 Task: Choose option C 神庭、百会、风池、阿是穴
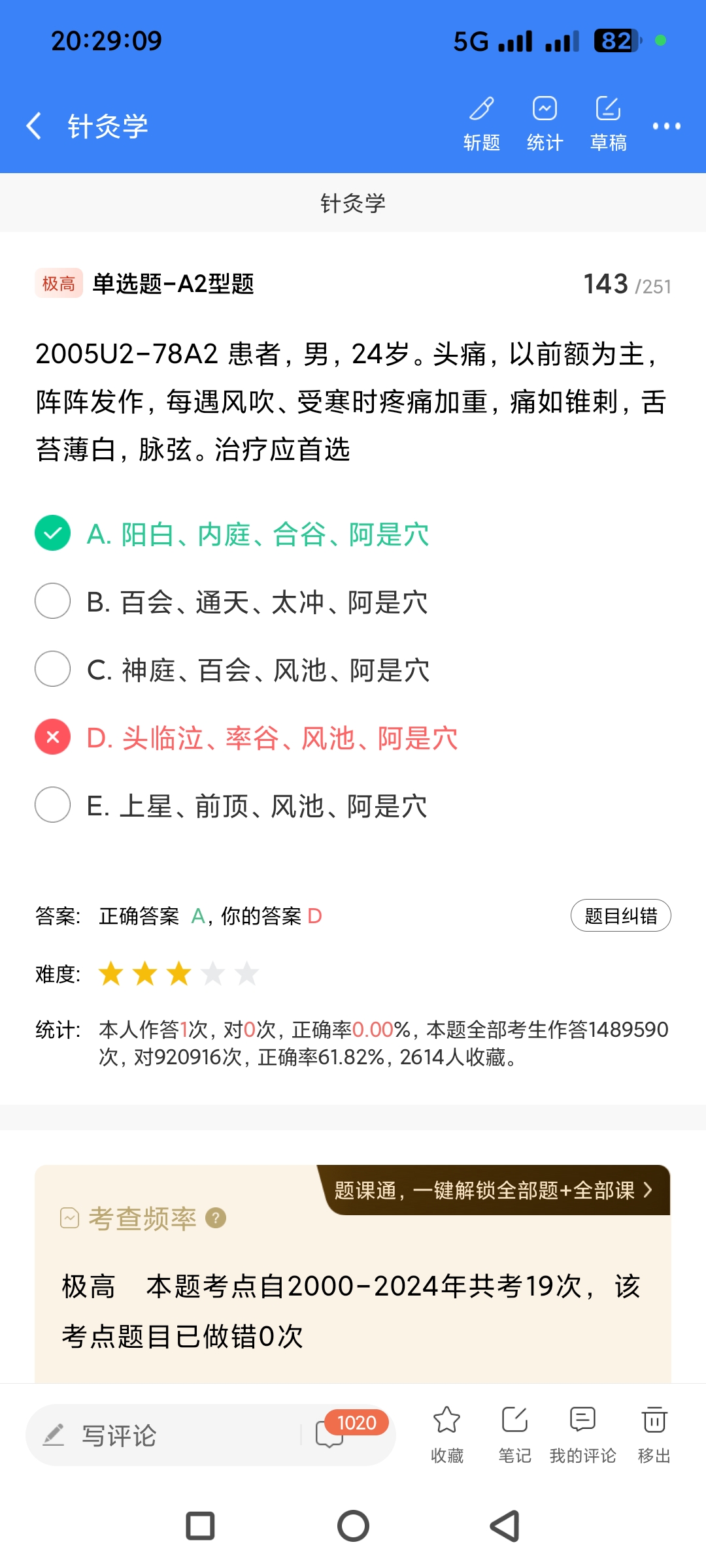tap(258, 670)
